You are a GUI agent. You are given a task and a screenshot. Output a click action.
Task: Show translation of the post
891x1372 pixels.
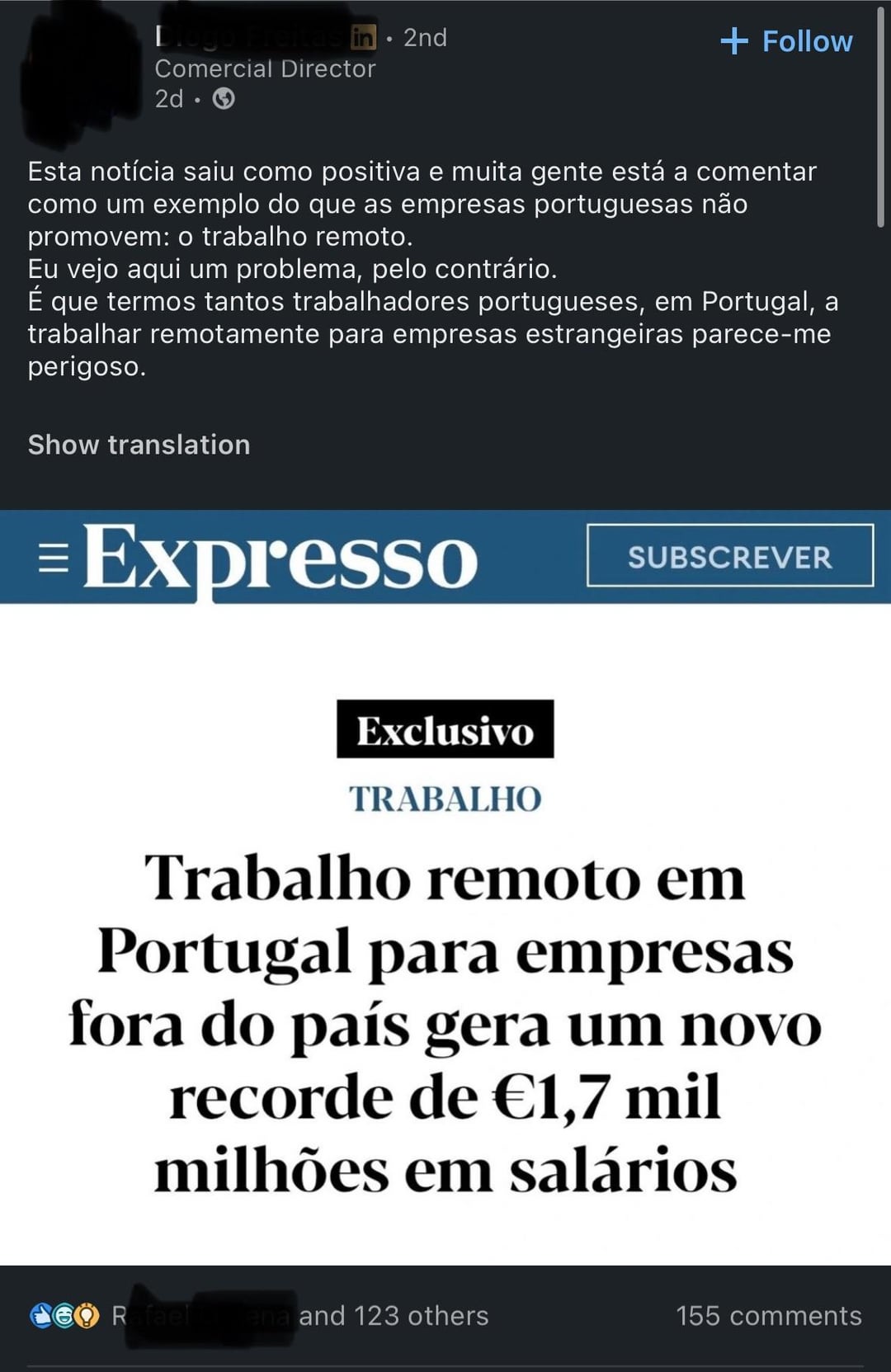pyautogui.click(x=139, y=445)
